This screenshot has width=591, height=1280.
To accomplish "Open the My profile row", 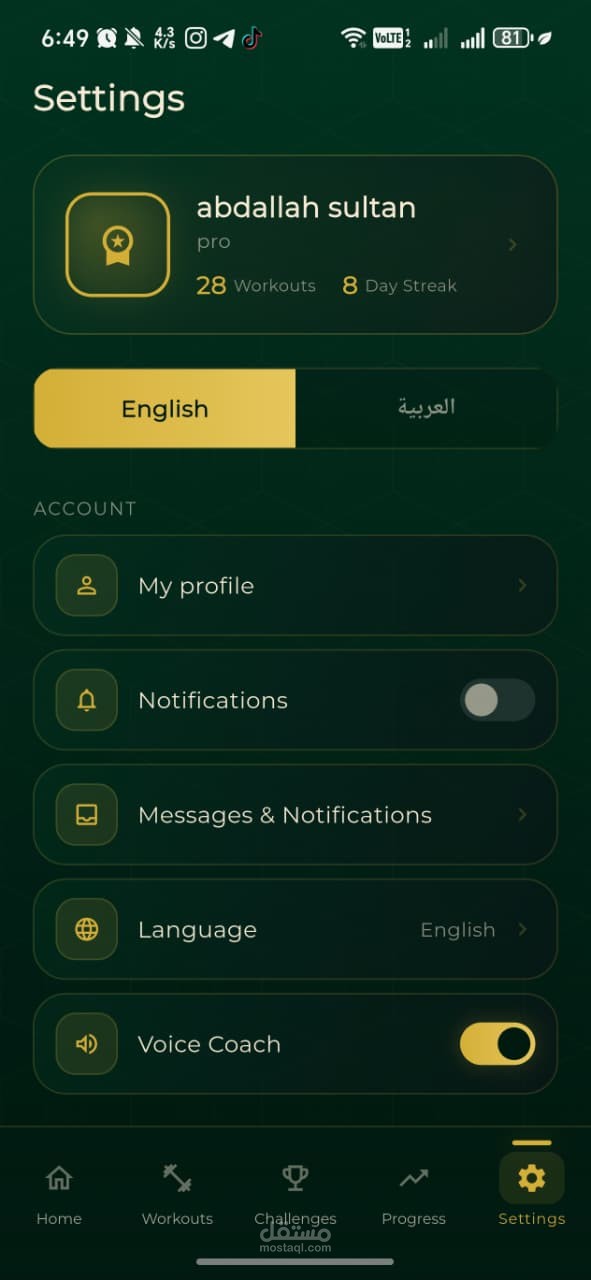I will [295, 585].
